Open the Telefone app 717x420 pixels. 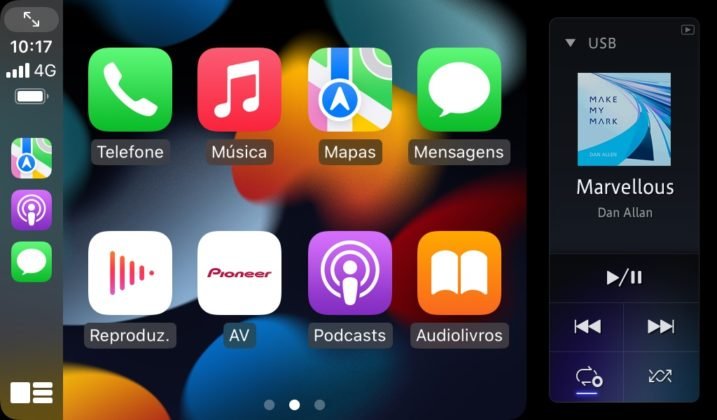point(130,90)
